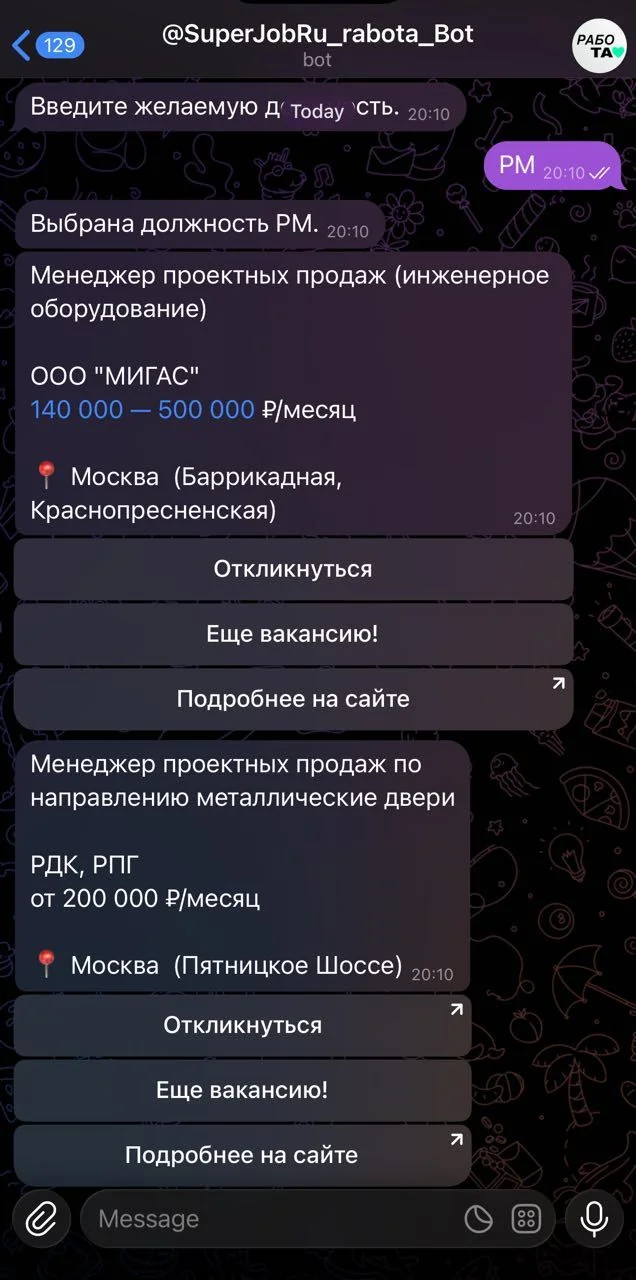Go back to the chat list

pos(47,45)
